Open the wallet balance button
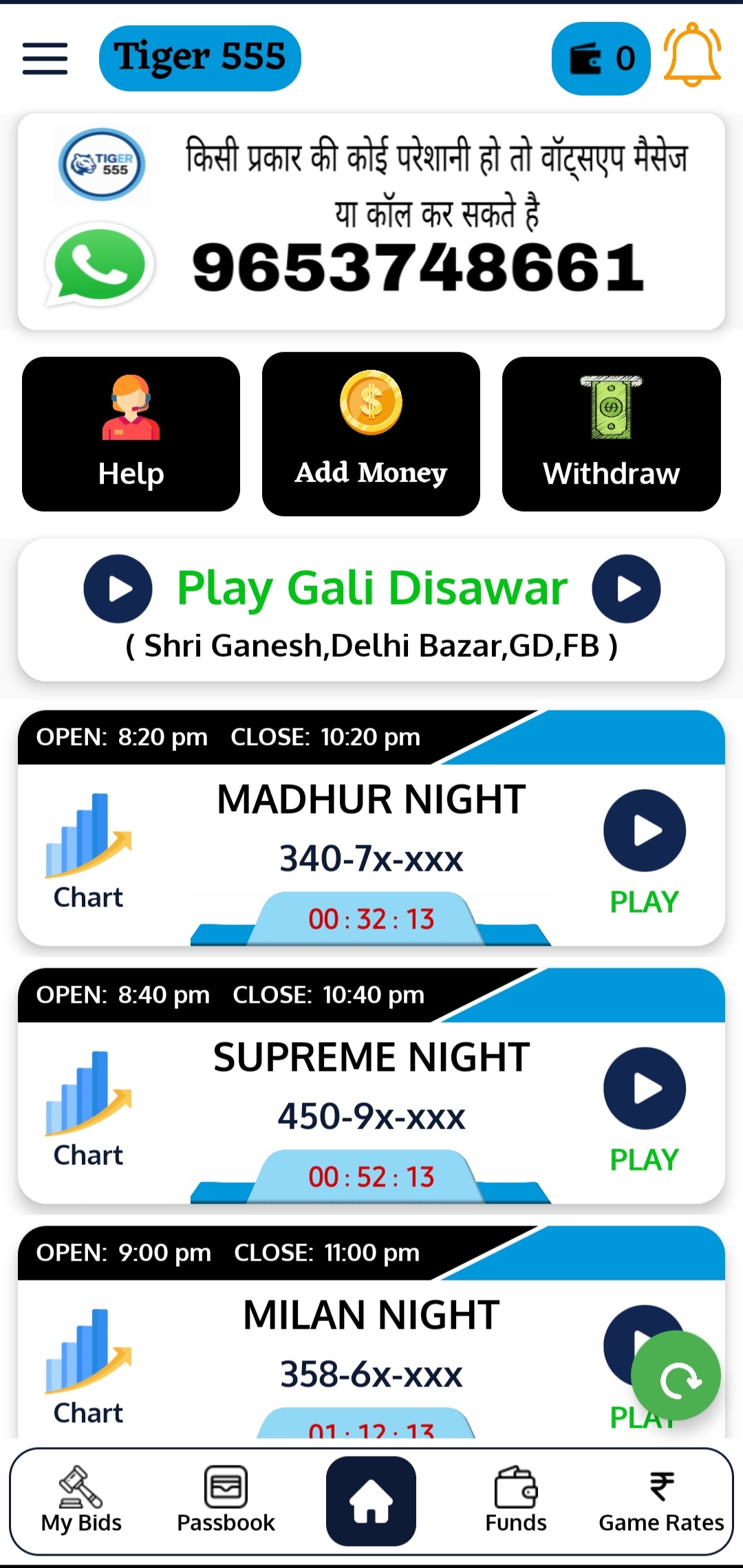The height and width of the screenshot is (1568, 743). (x=601, y=58)
